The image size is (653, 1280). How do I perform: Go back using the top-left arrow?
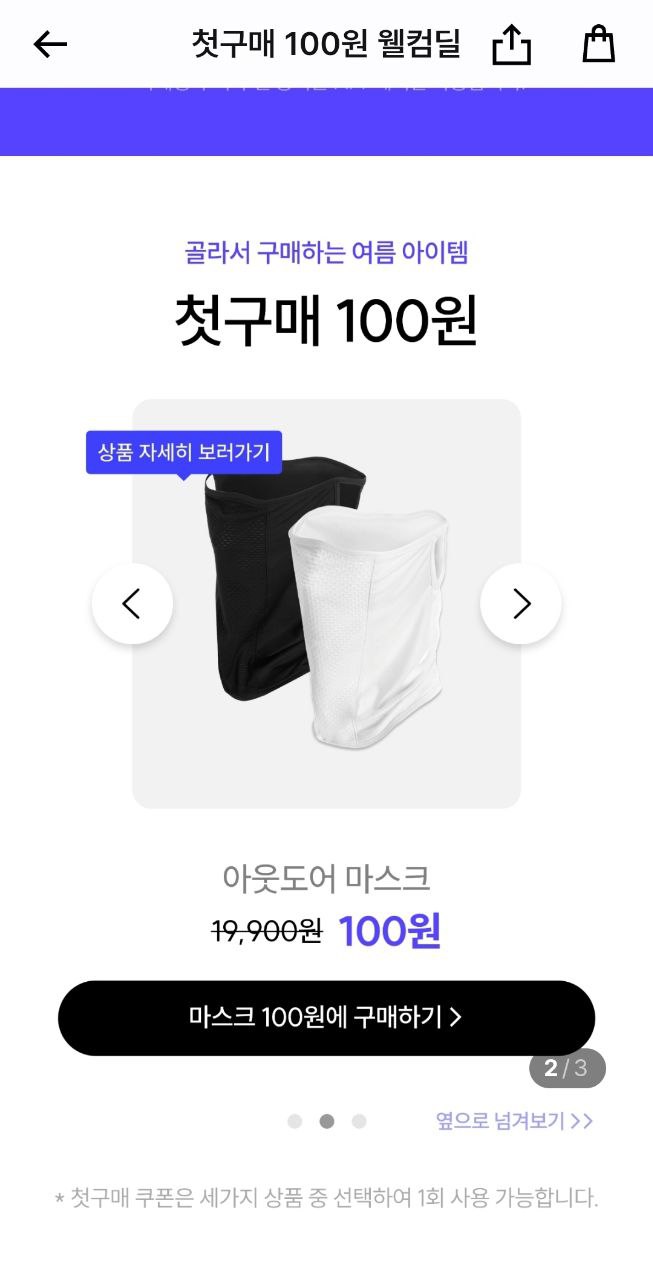pos(50,44)
